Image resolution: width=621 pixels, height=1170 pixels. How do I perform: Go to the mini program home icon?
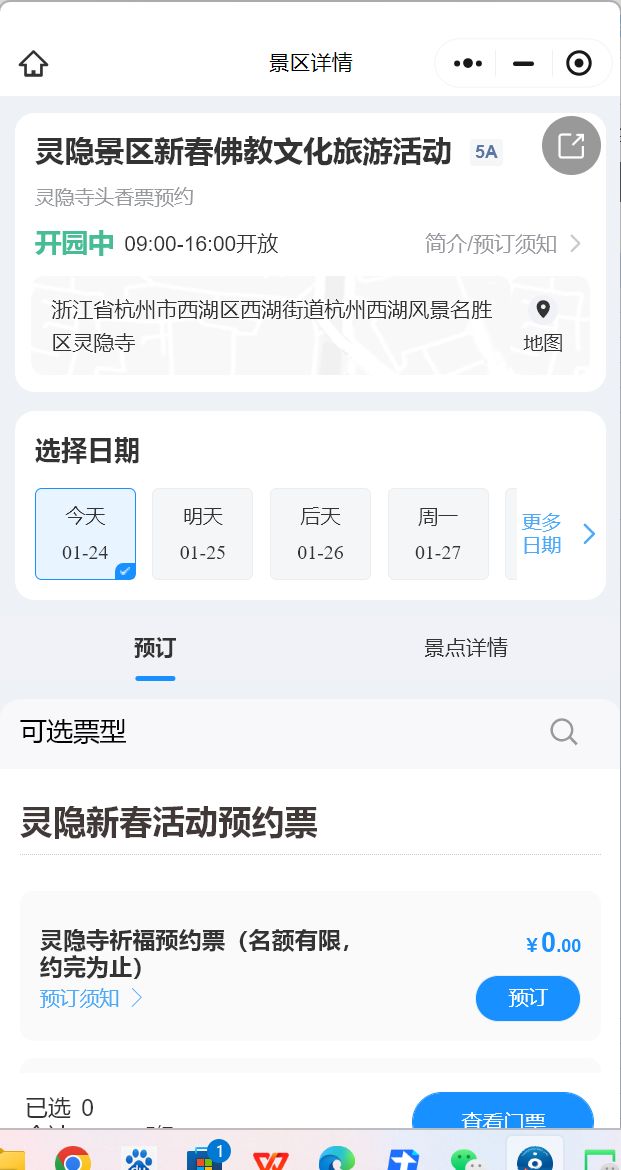[x=33, y=64]
